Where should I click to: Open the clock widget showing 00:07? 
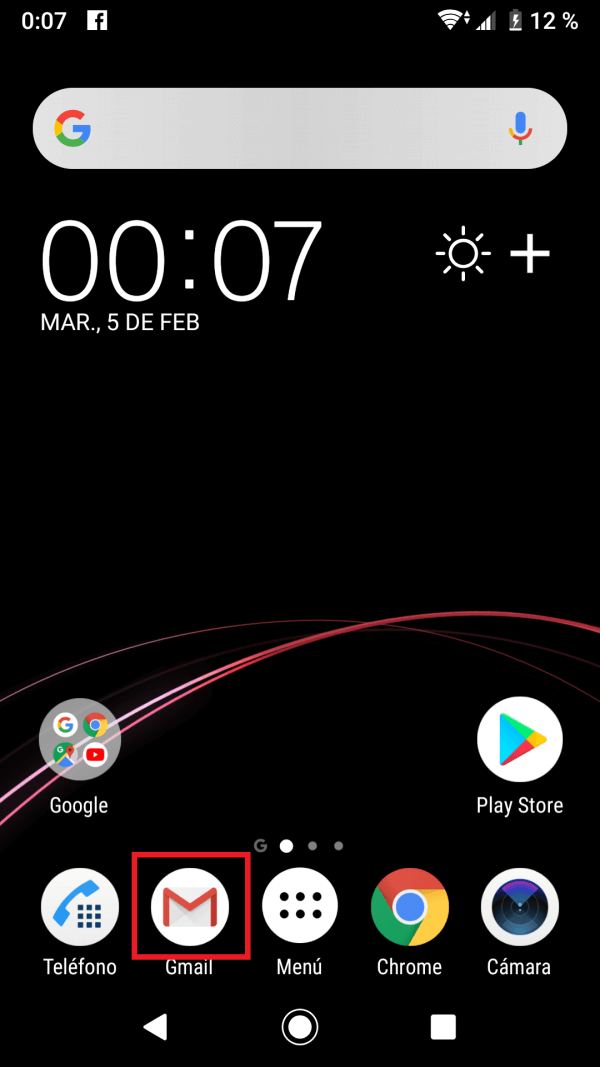click(x=182, y=261)
